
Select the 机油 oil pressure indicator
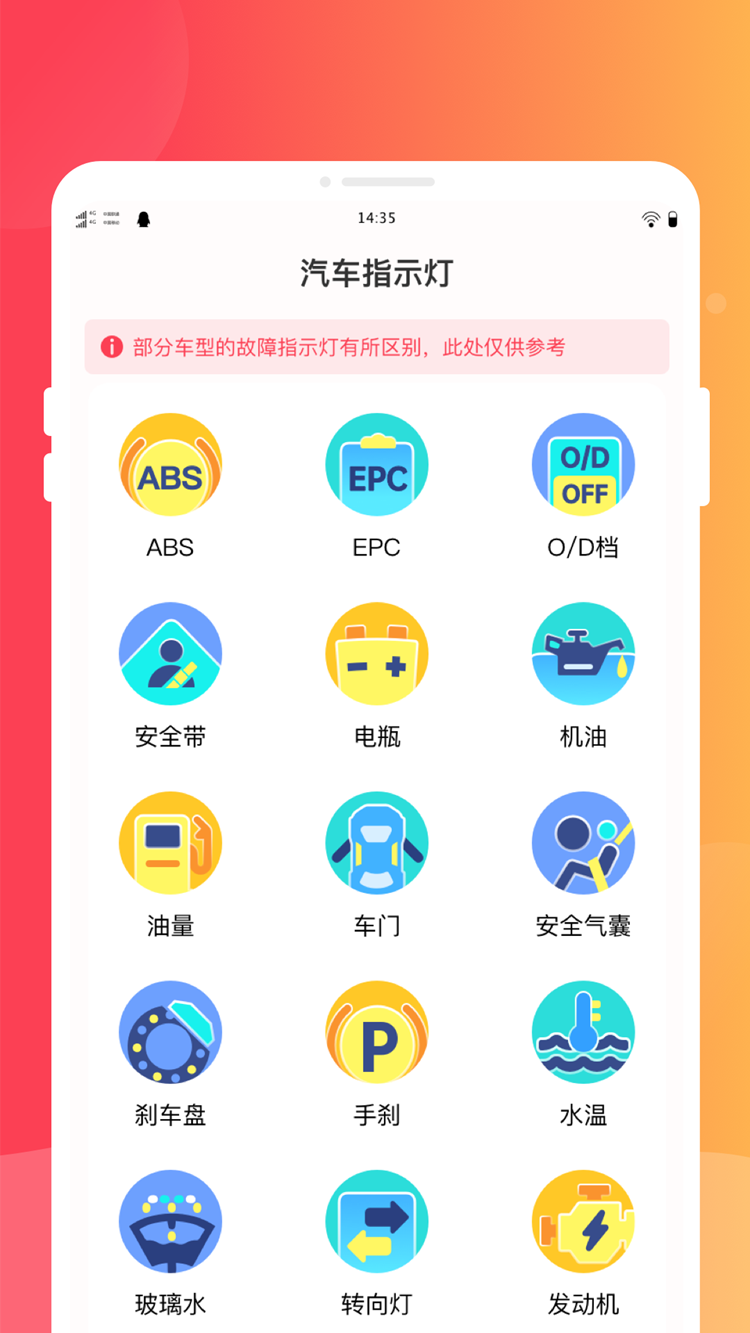coord(583,653)
